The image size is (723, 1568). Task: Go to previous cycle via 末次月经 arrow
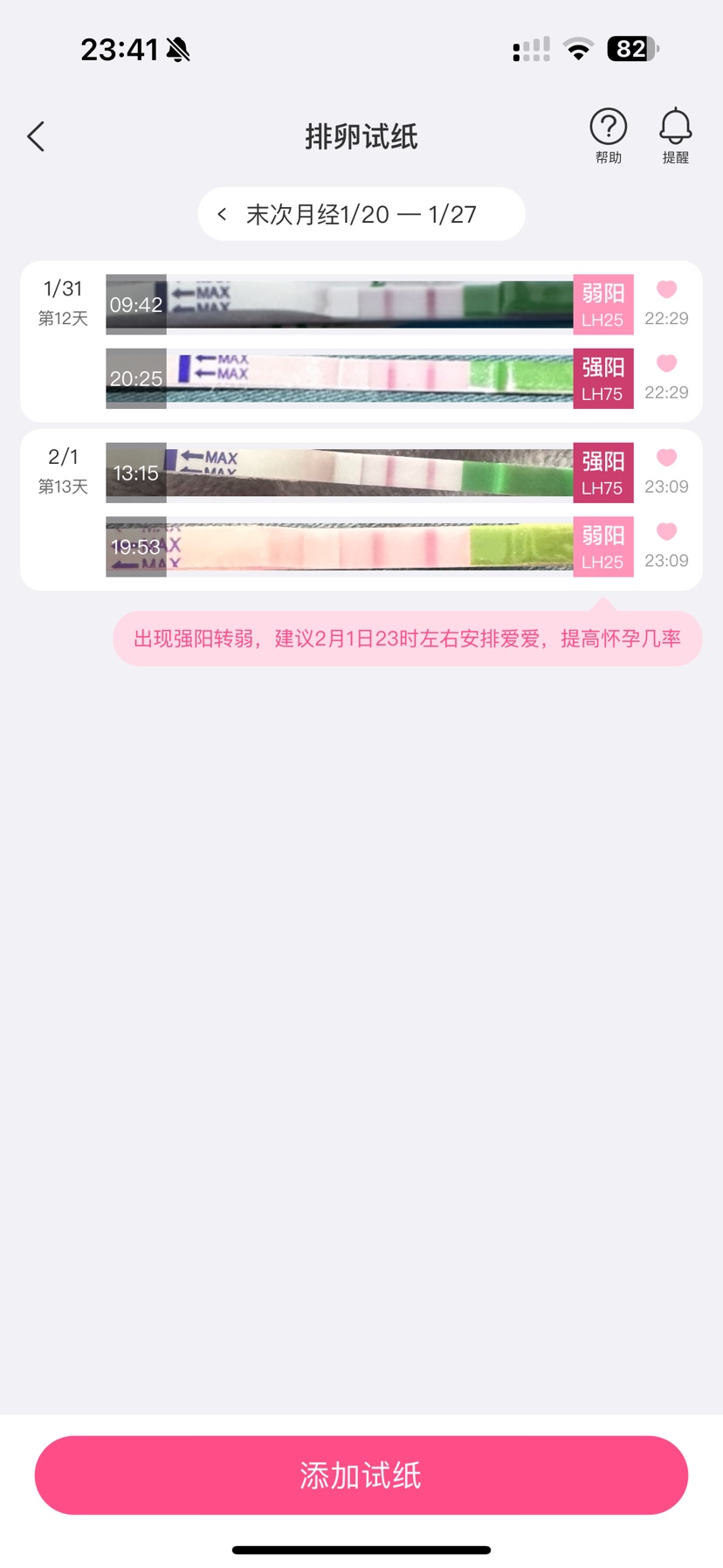[223, 214]
